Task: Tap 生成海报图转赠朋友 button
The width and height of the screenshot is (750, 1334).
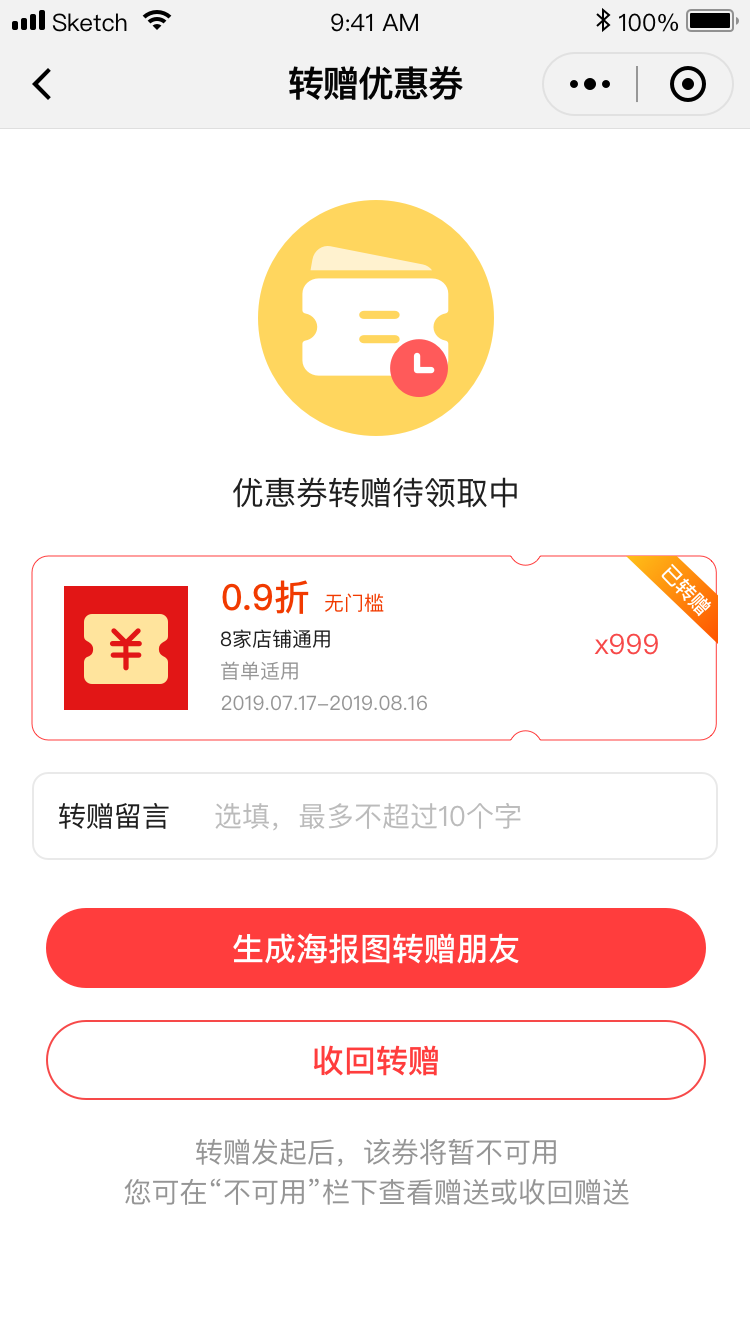Action: (x=376, y=948)
